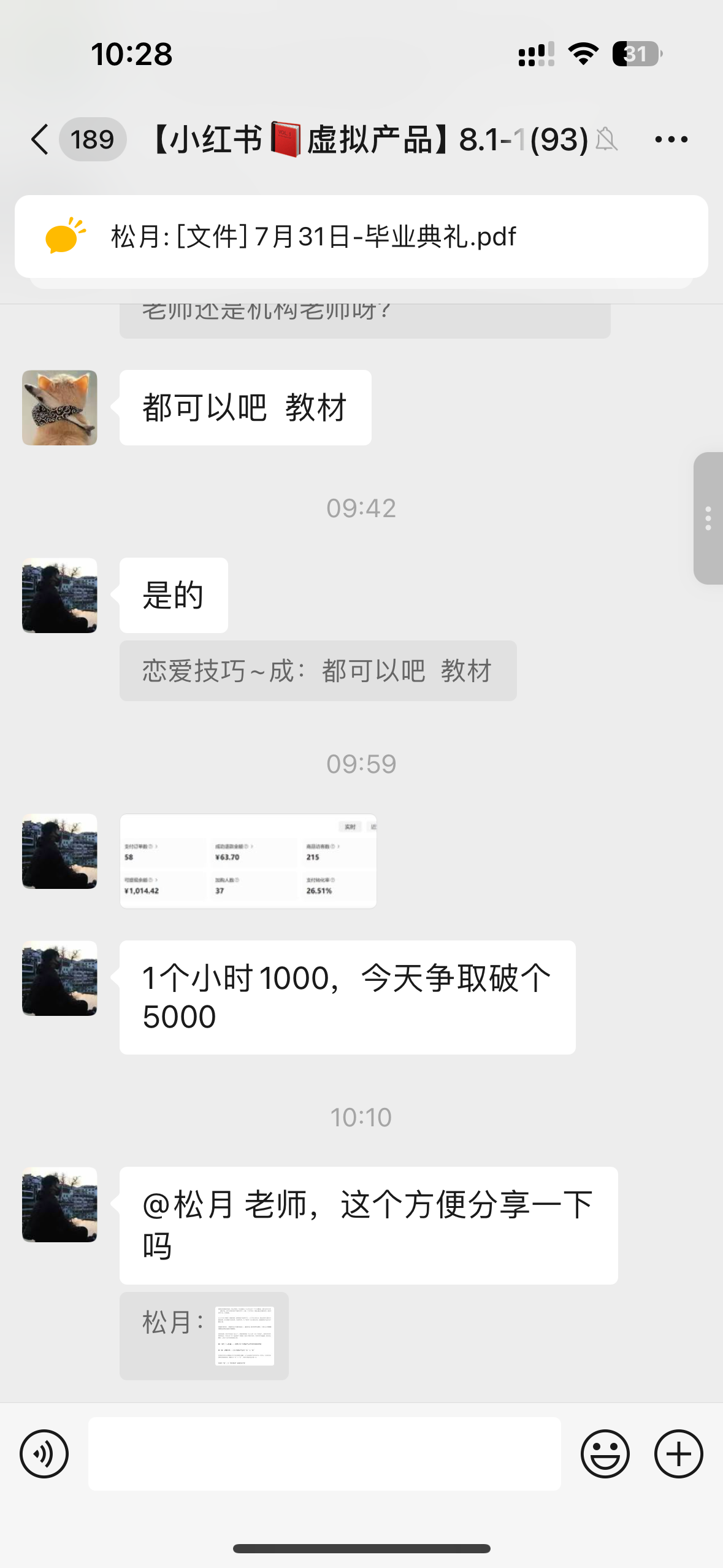Screen dimensions: 723x1568
Task: Go back to the chat list
Action: (40, 139)
